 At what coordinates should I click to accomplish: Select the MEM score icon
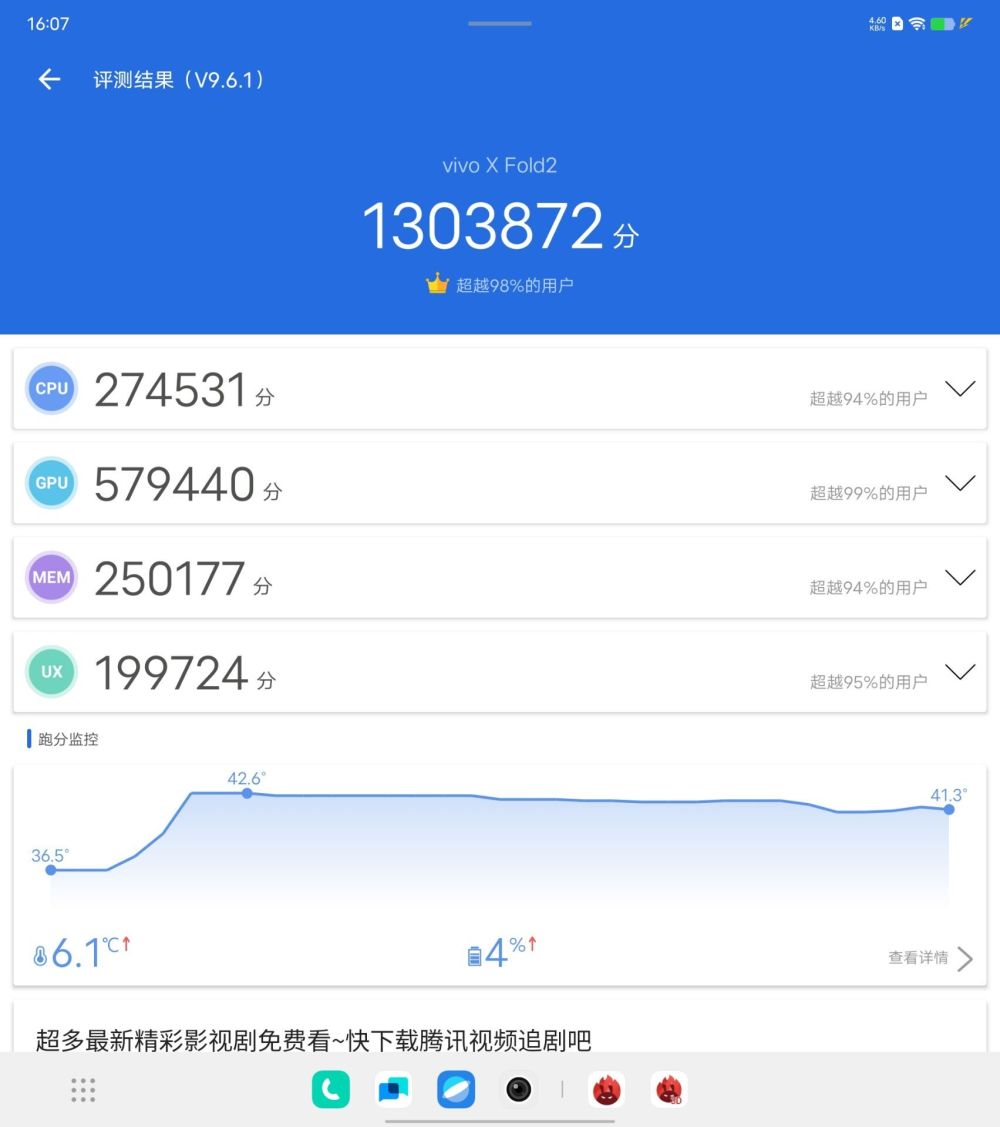tap(50, 577)
